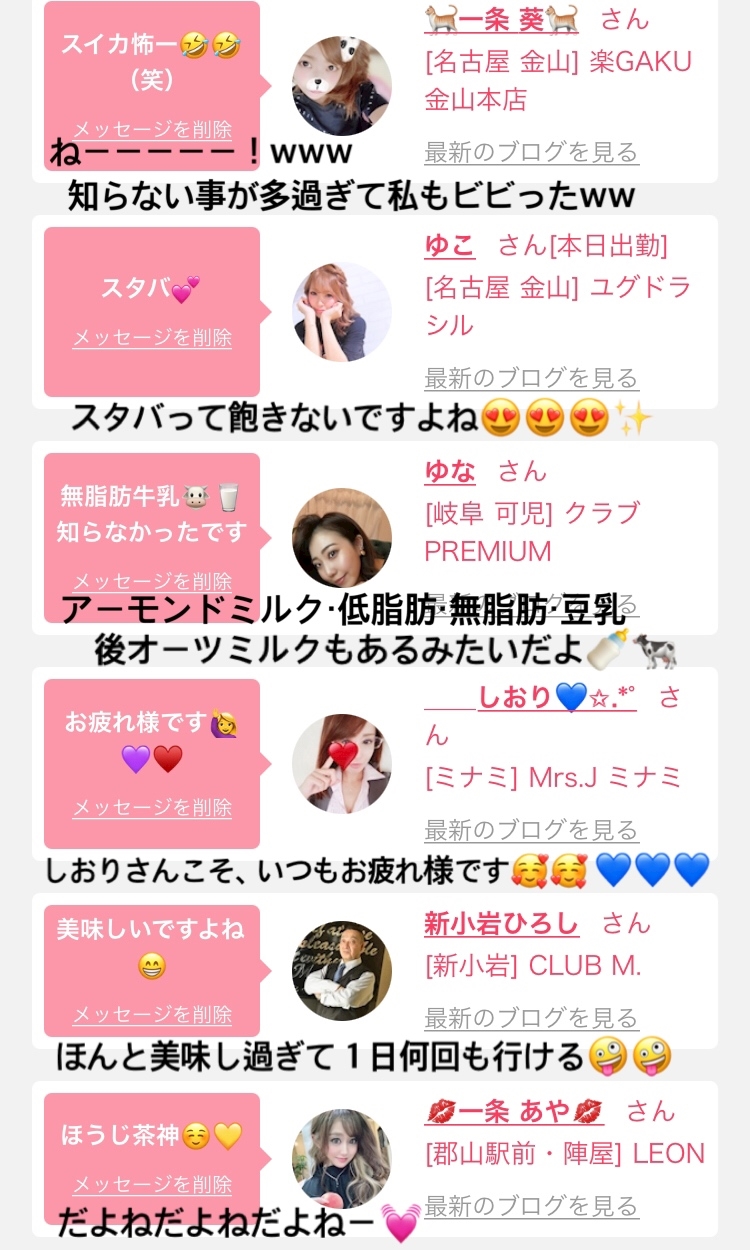Open 一条 葵's profile name link
750x1250 pixels.
click(504, 19)
